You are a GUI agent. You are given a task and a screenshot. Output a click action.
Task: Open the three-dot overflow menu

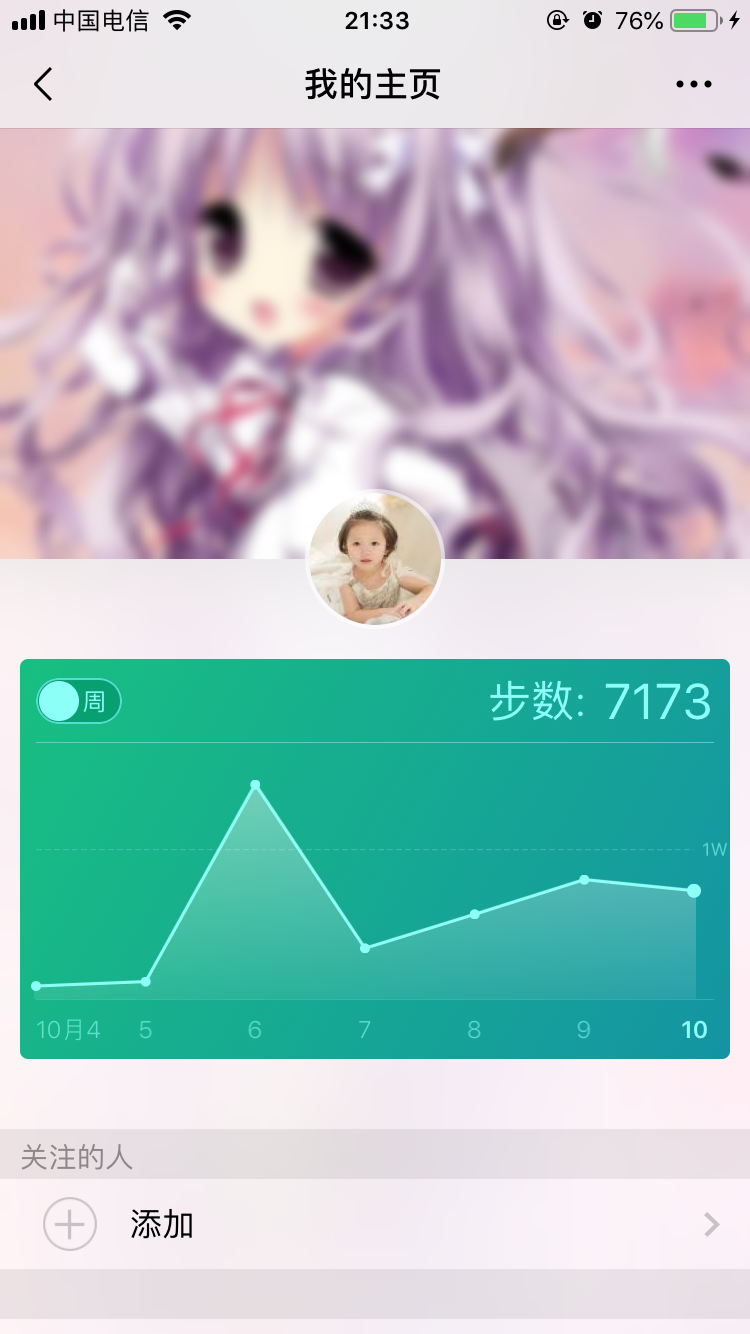[694, 85]
